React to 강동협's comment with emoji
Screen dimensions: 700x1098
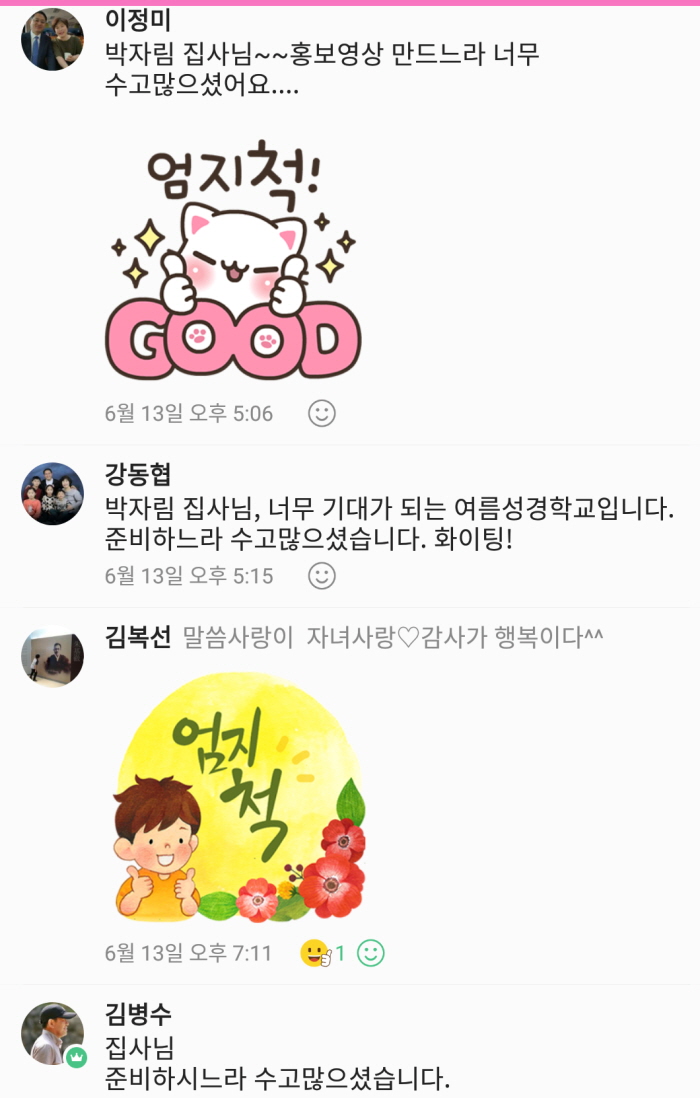321,575
